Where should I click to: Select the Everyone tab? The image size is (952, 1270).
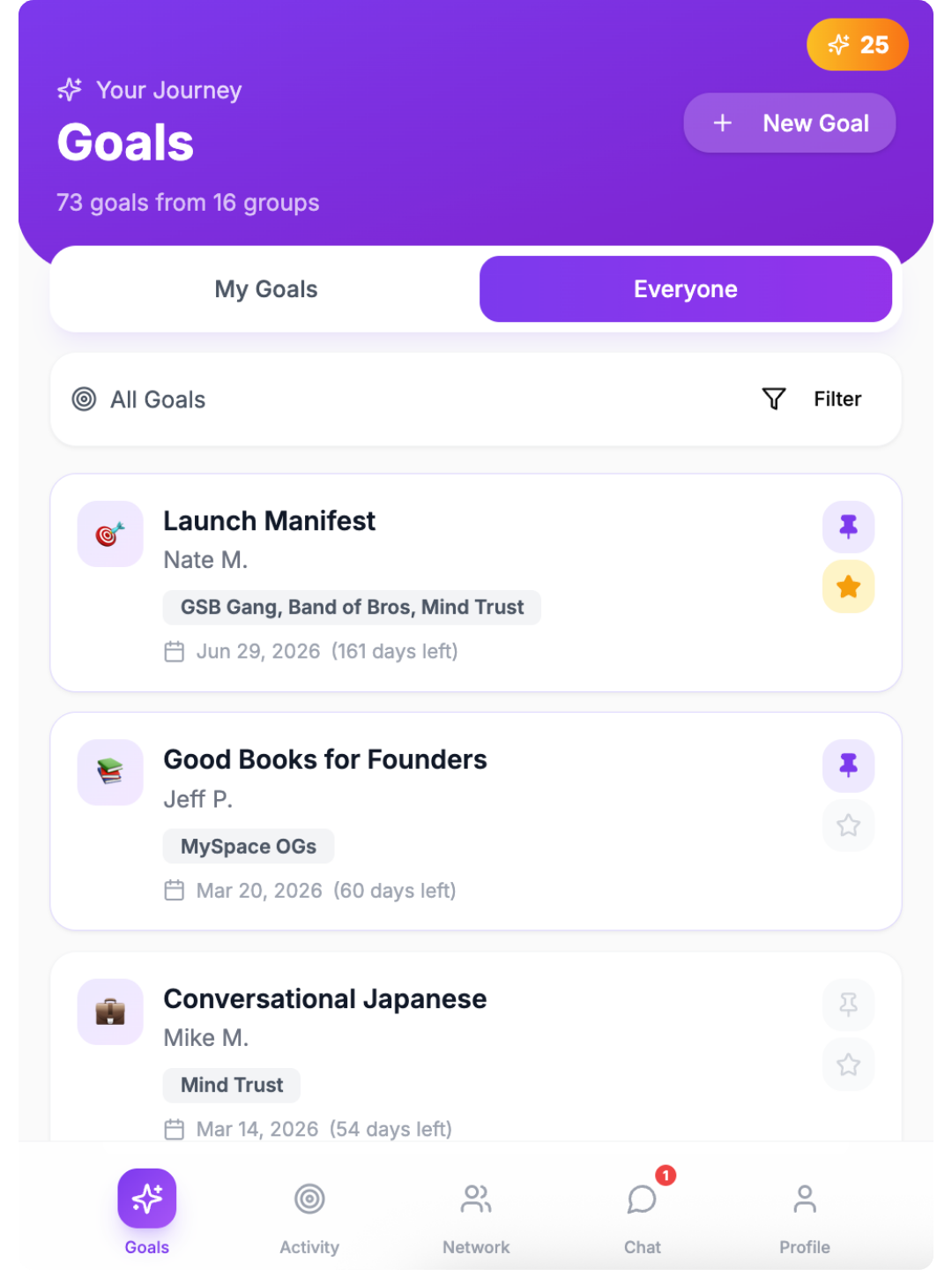pos(685,288)
